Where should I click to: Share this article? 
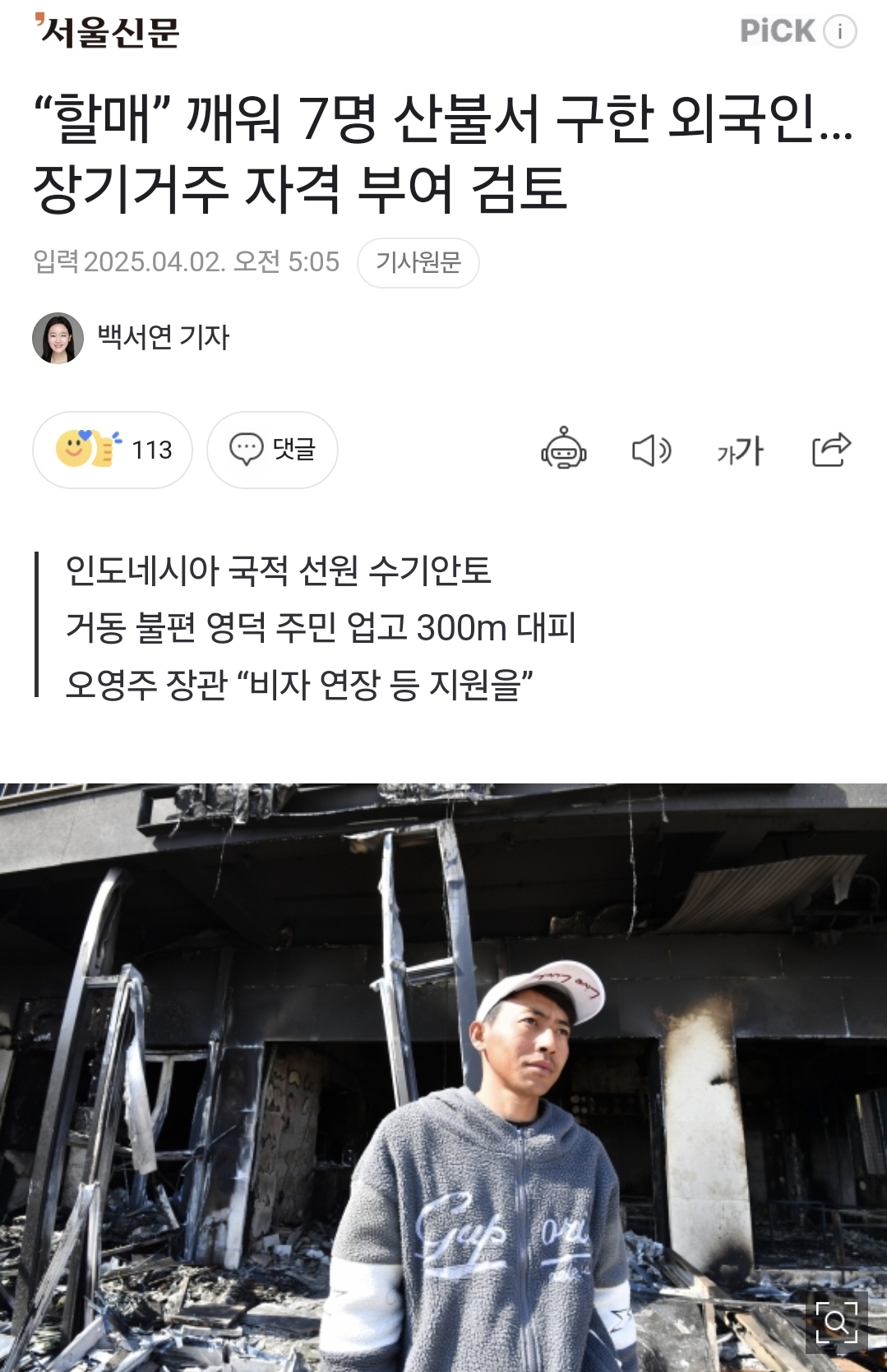[830, 450]
